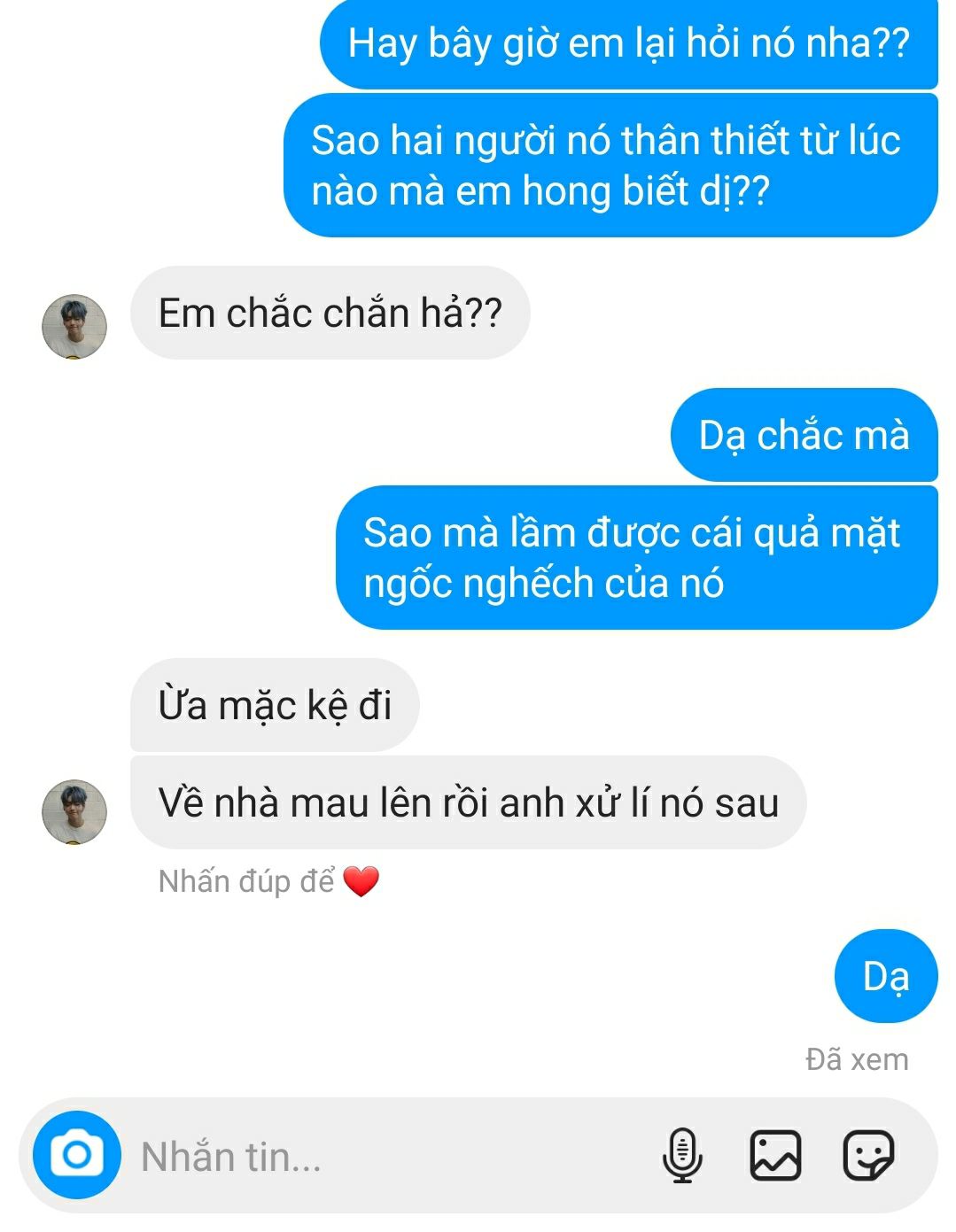
Task: Open the camera button in message bar
Action: 77,1155
